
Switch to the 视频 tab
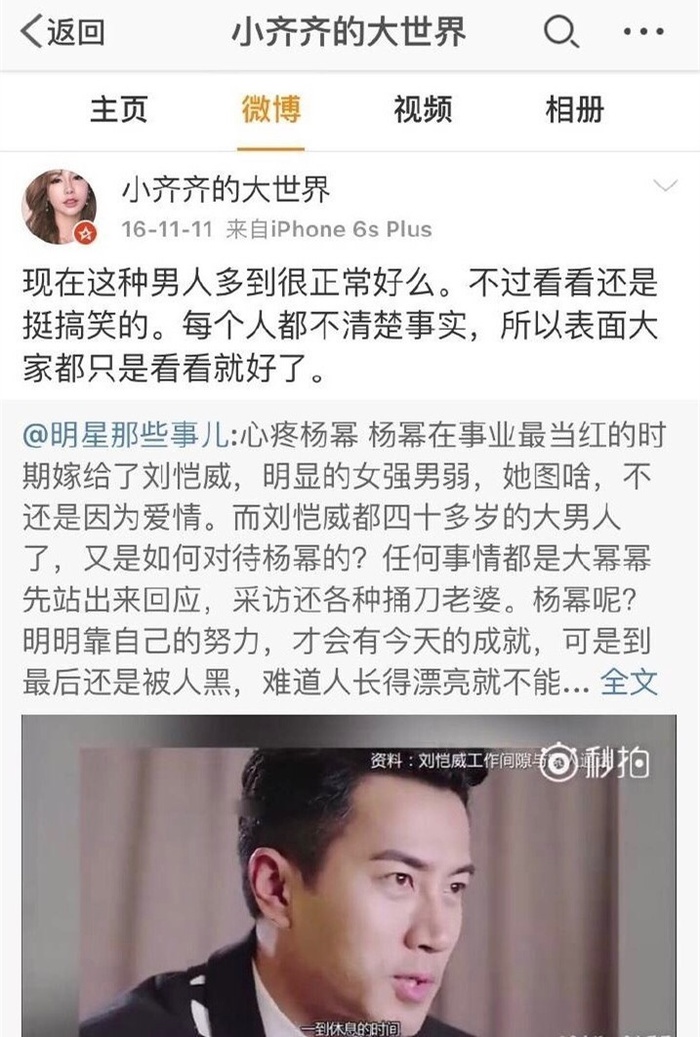tap(422, 109)
